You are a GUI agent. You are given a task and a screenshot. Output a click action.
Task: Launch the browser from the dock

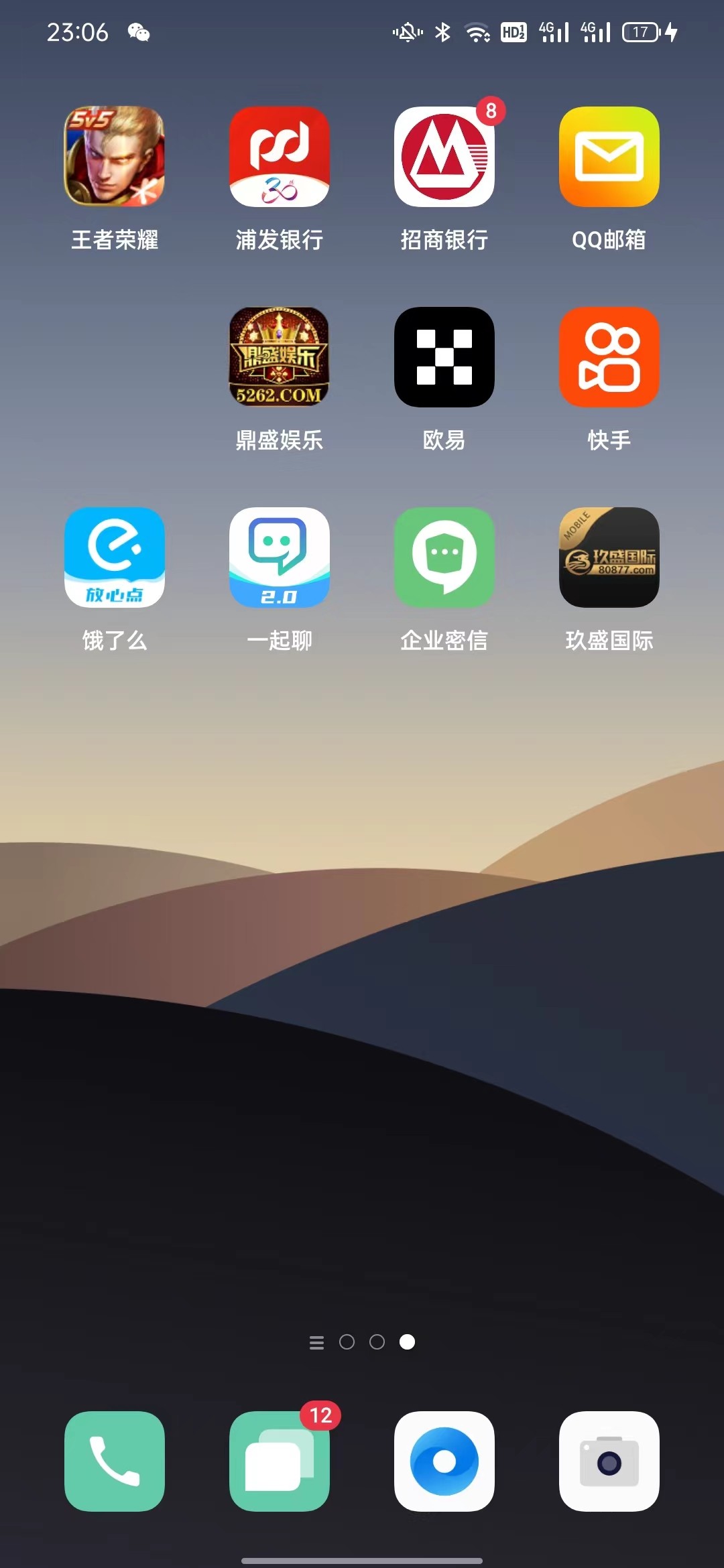(x=444, y=1461)
